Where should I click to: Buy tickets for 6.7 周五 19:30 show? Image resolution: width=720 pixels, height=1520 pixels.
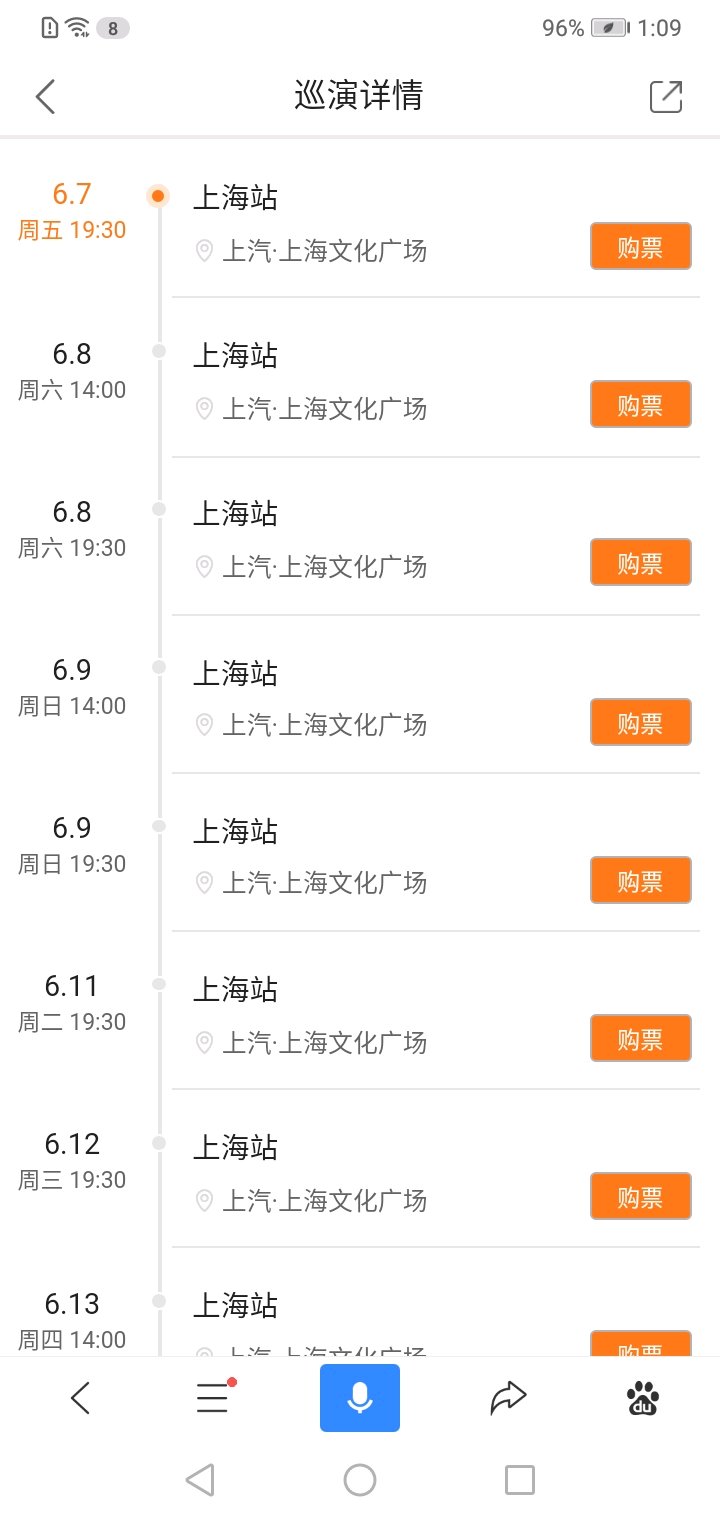point(640,246)
